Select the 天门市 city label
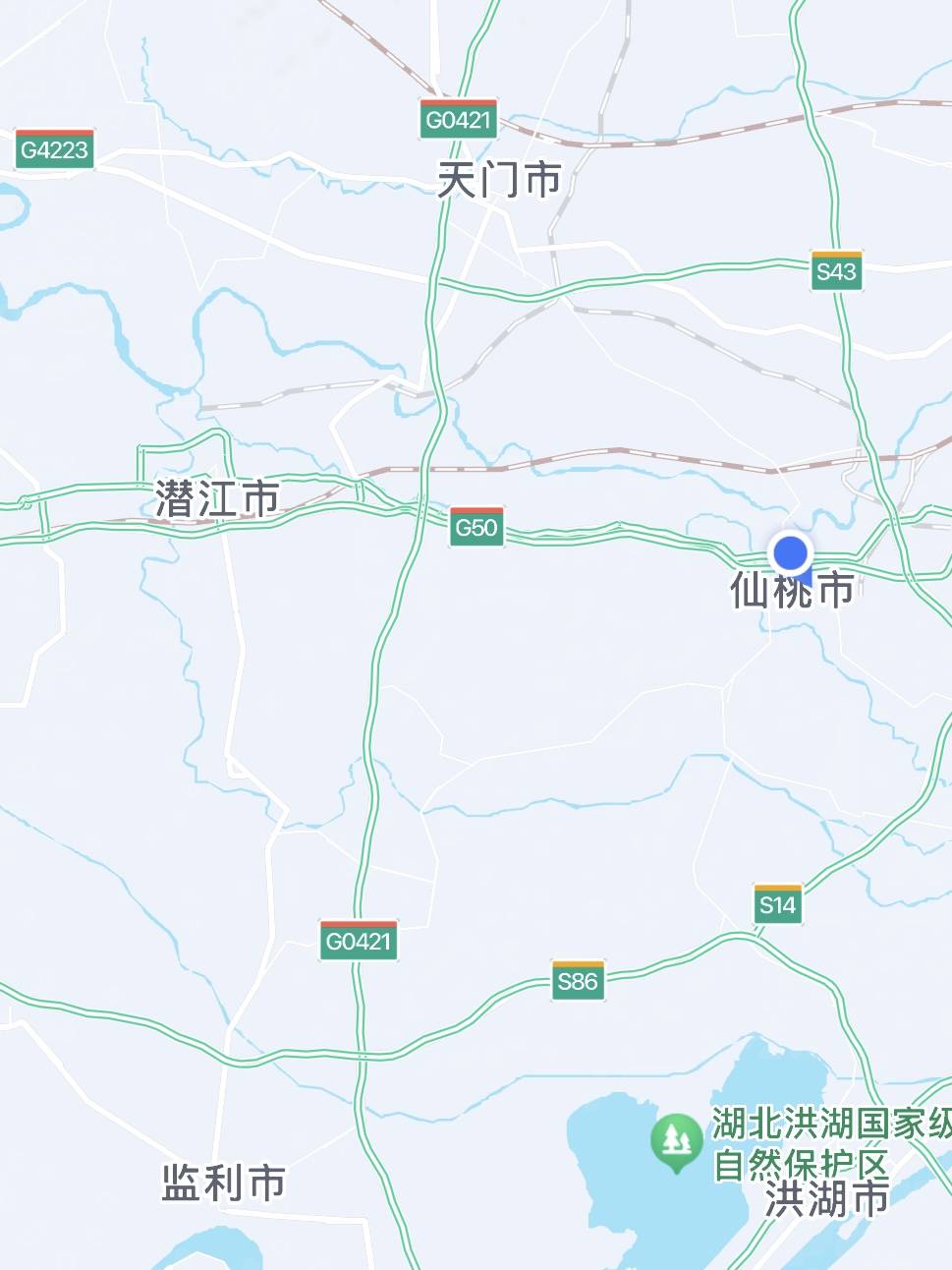This screenshot has width=952, height=1270. tap(499, 181)
